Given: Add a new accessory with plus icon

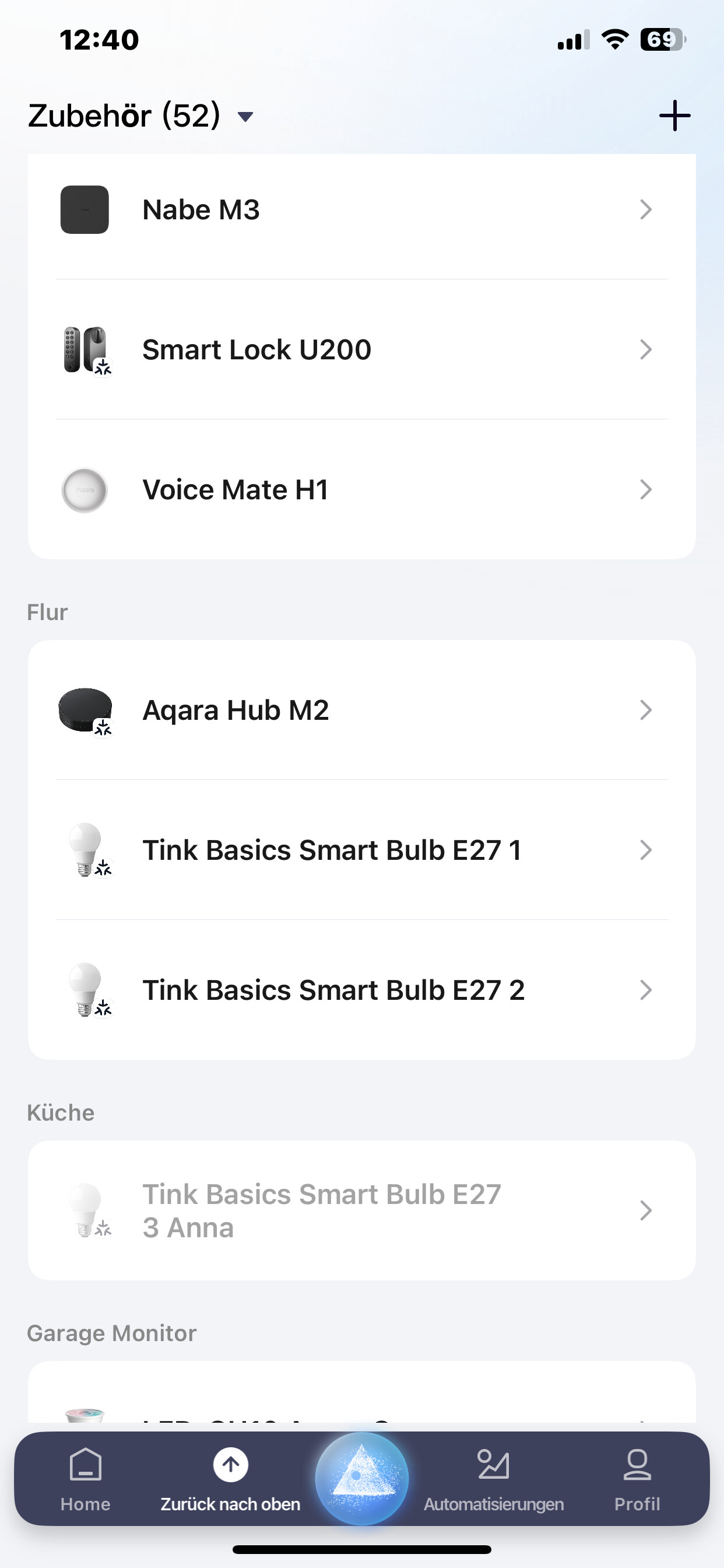Looking at the screenshot, I should click(x=674, y=116).
